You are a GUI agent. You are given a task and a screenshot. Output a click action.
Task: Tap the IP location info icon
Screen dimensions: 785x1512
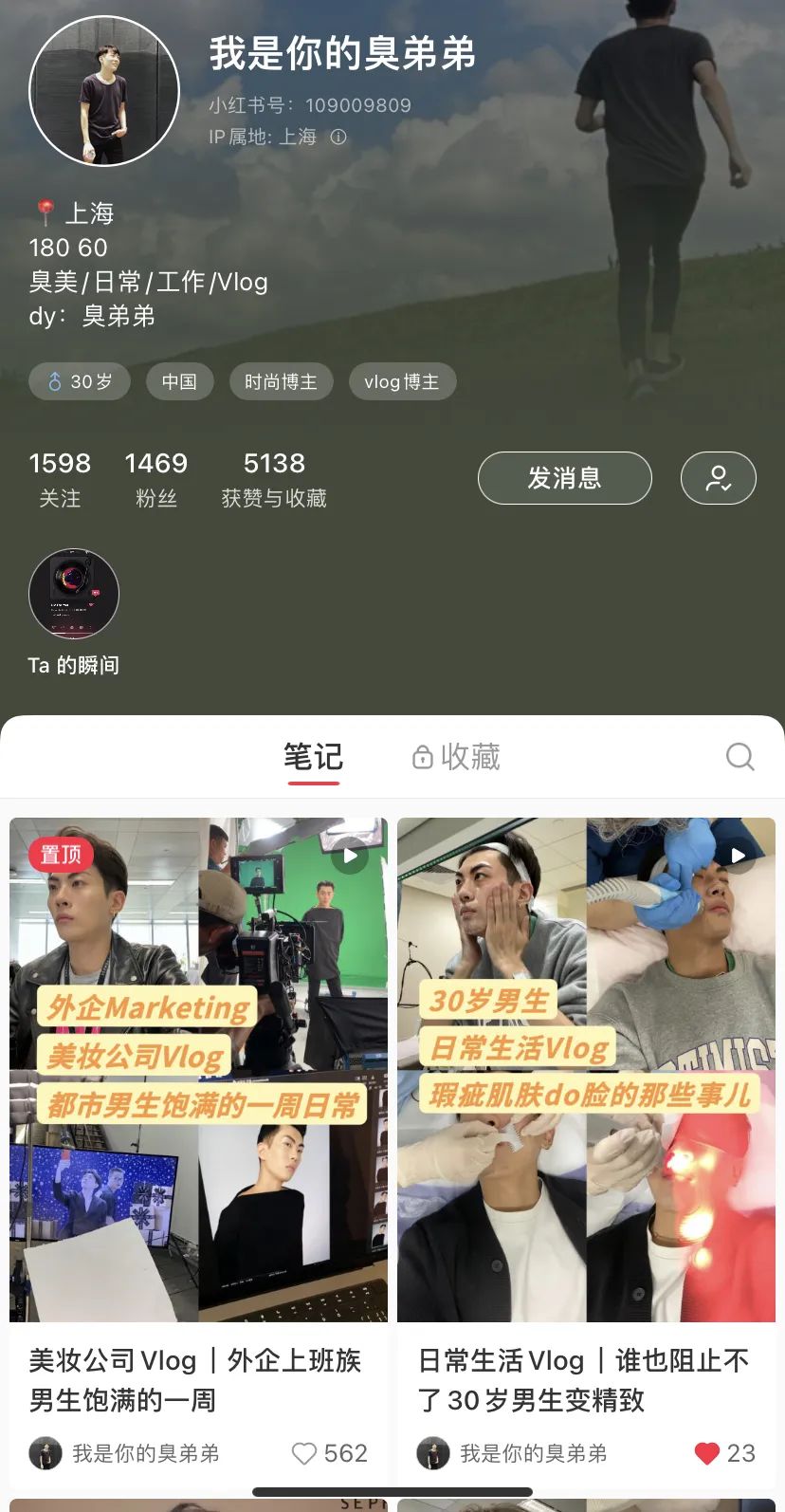pyautogui.click(x=338, y=138)
